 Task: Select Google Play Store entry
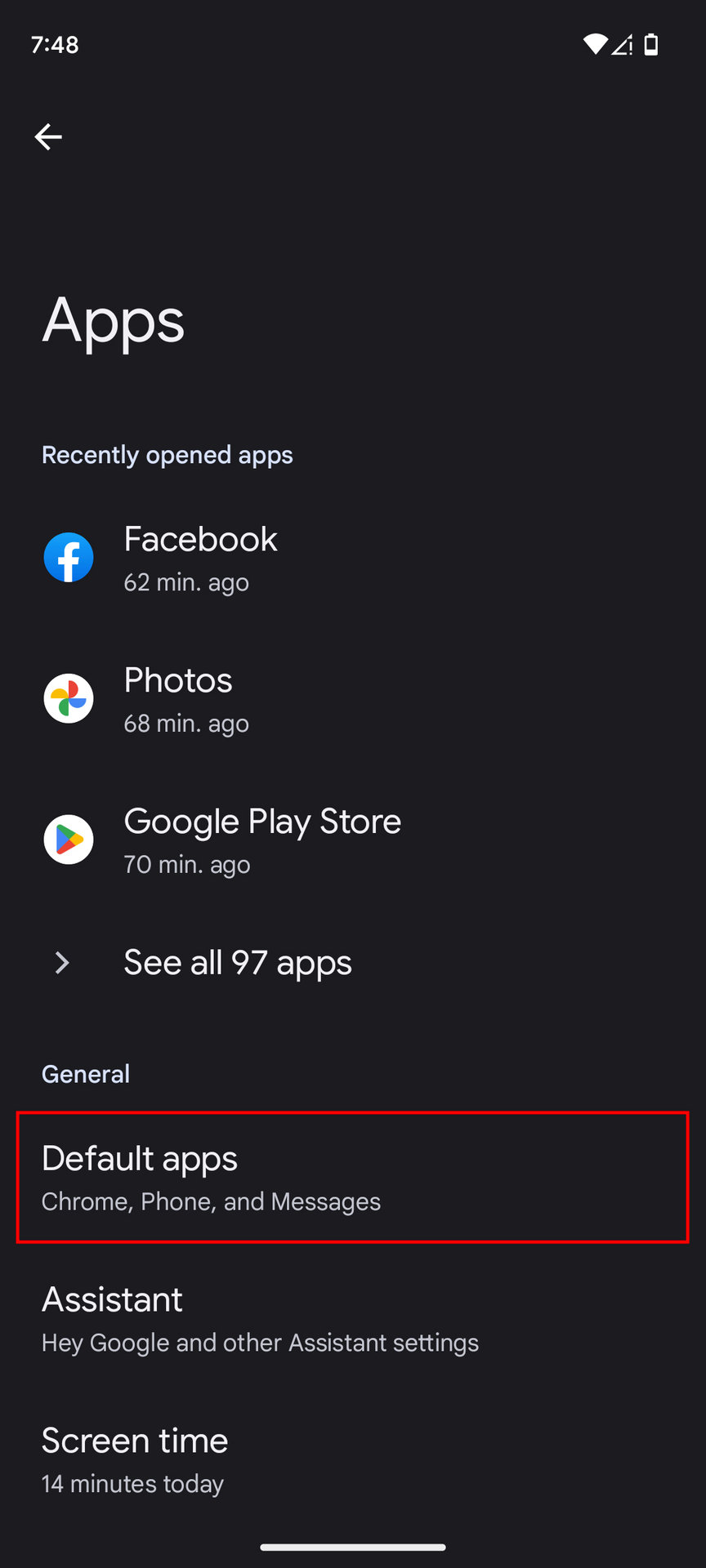pos(261,840)
